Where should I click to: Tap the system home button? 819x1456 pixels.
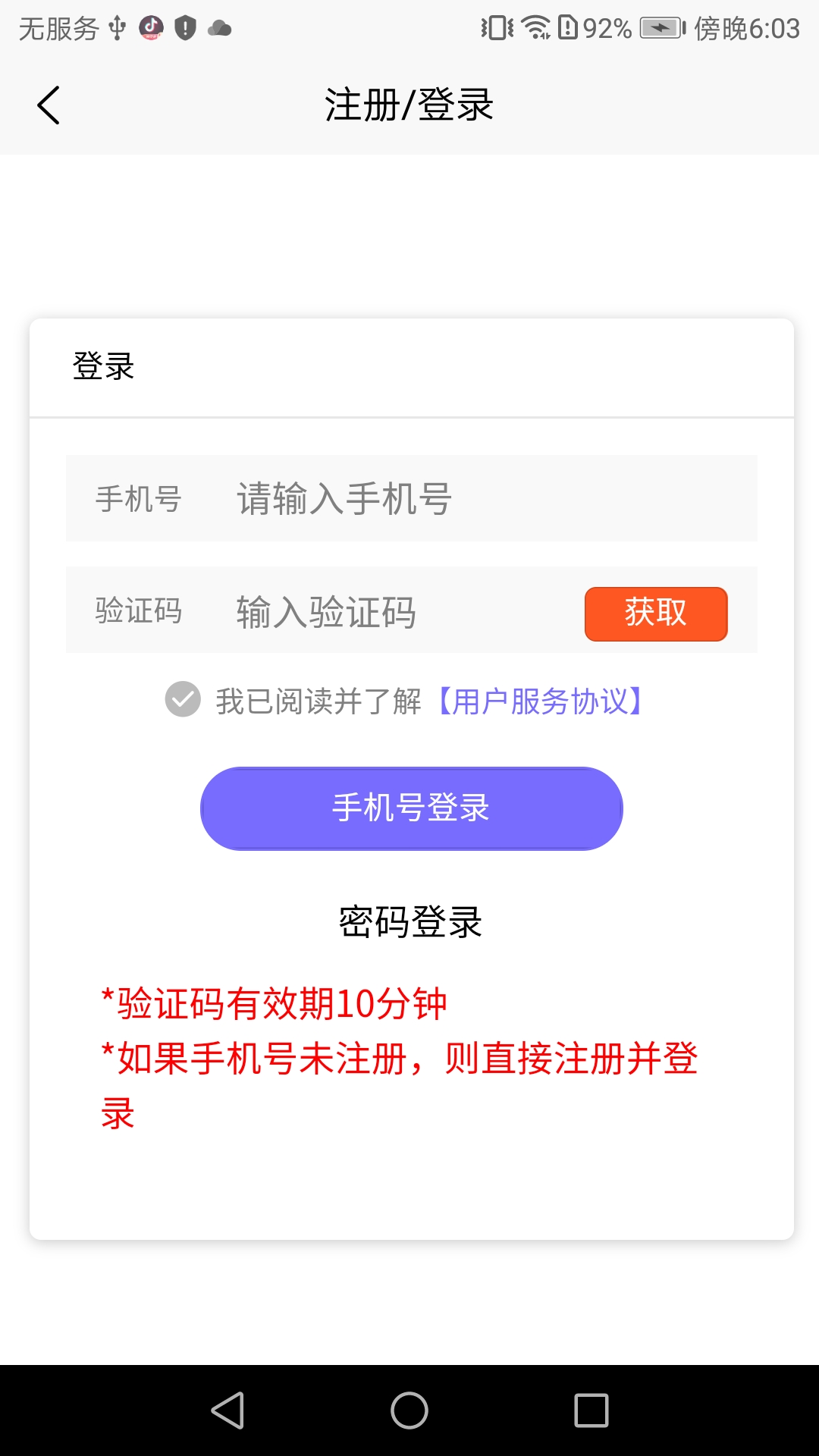pos(409,1410)
